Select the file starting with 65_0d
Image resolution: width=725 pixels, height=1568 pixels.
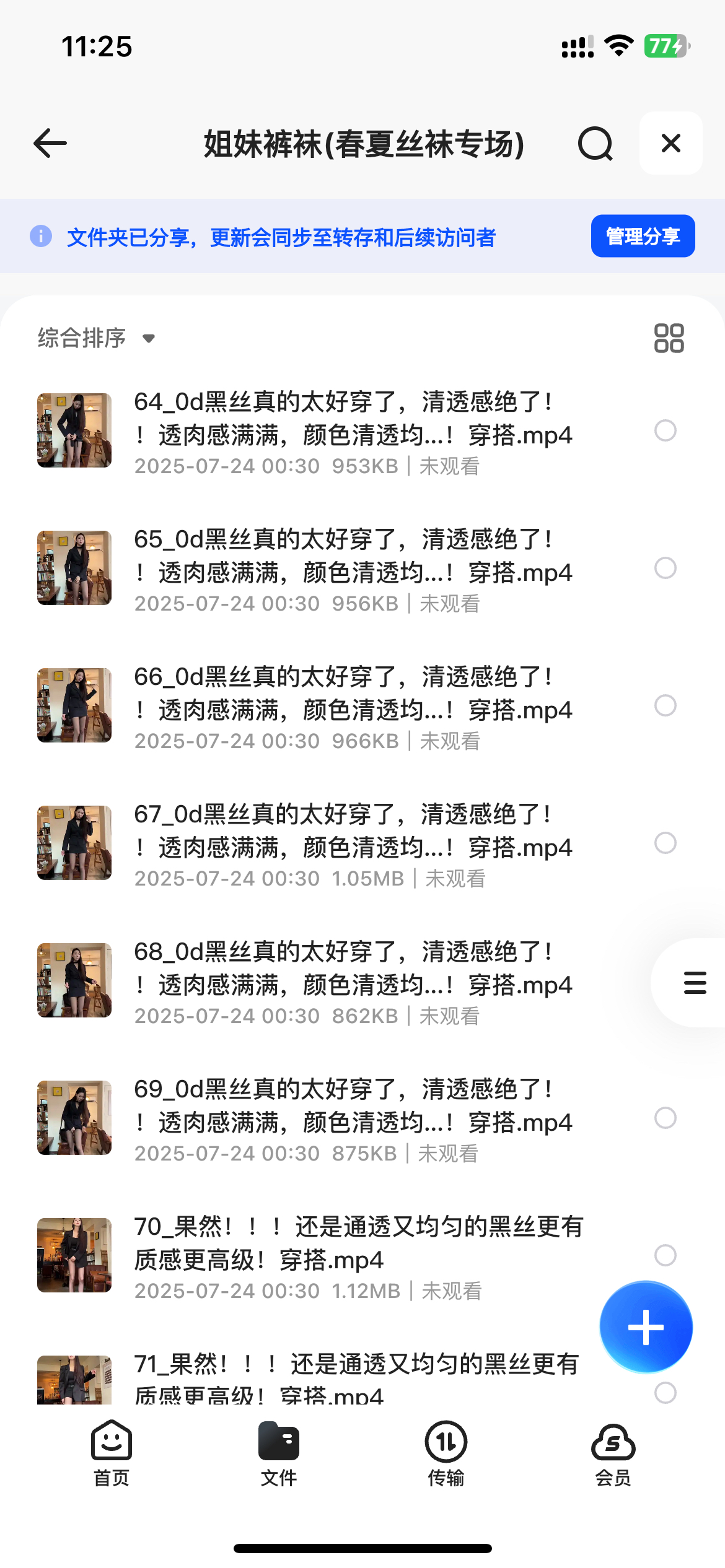[x=665, y=568]
